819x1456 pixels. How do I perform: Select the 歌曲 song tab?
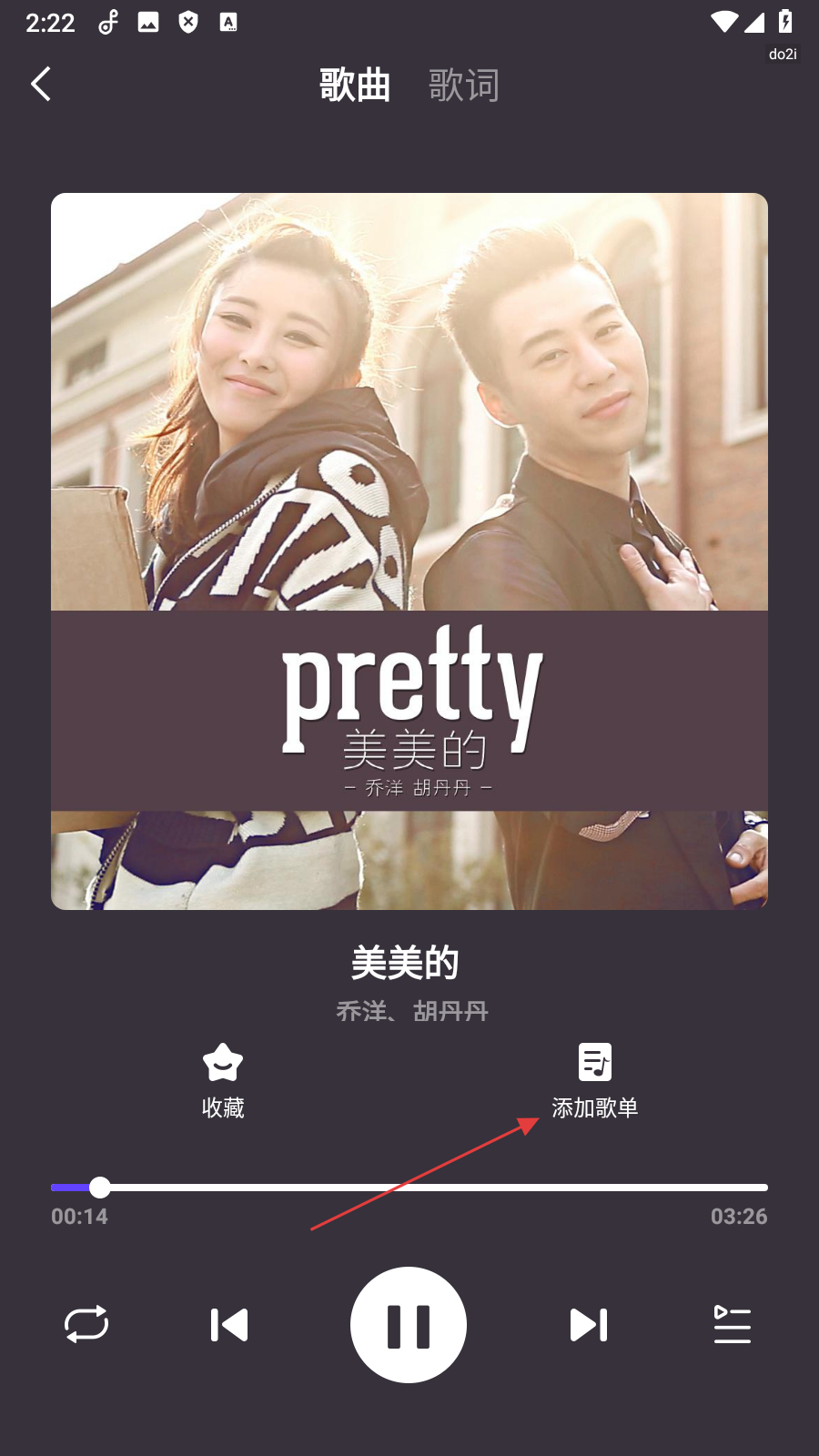click(x=355, y=86)
